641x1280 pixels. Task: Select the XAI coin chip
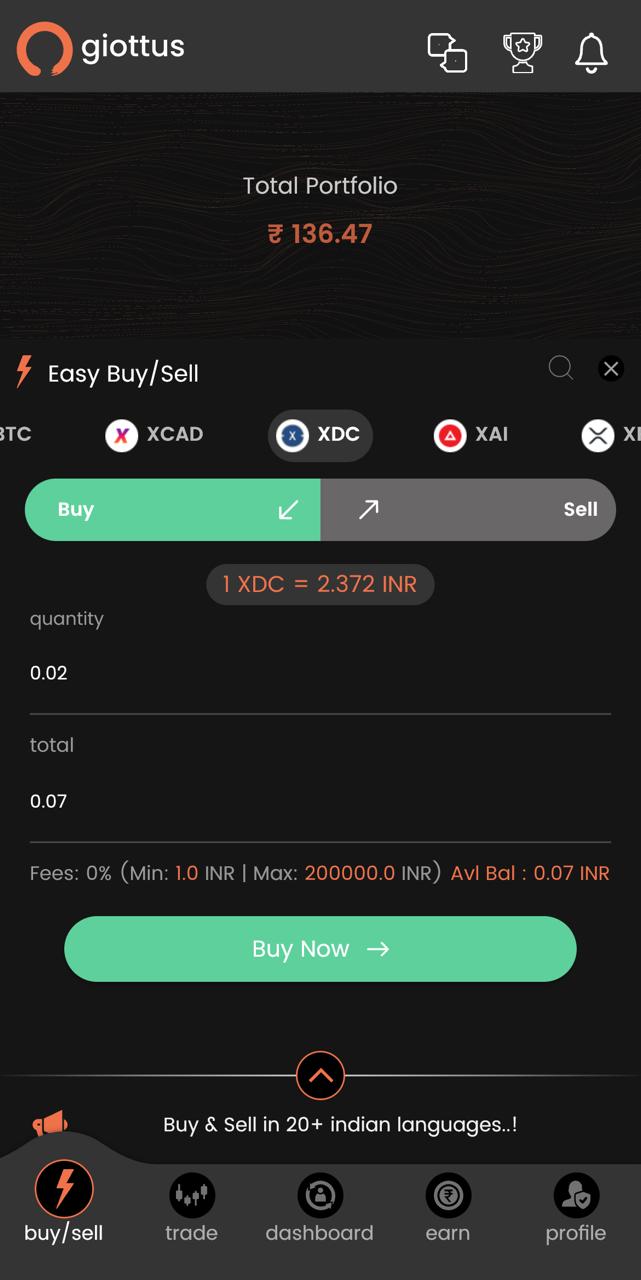471,435
